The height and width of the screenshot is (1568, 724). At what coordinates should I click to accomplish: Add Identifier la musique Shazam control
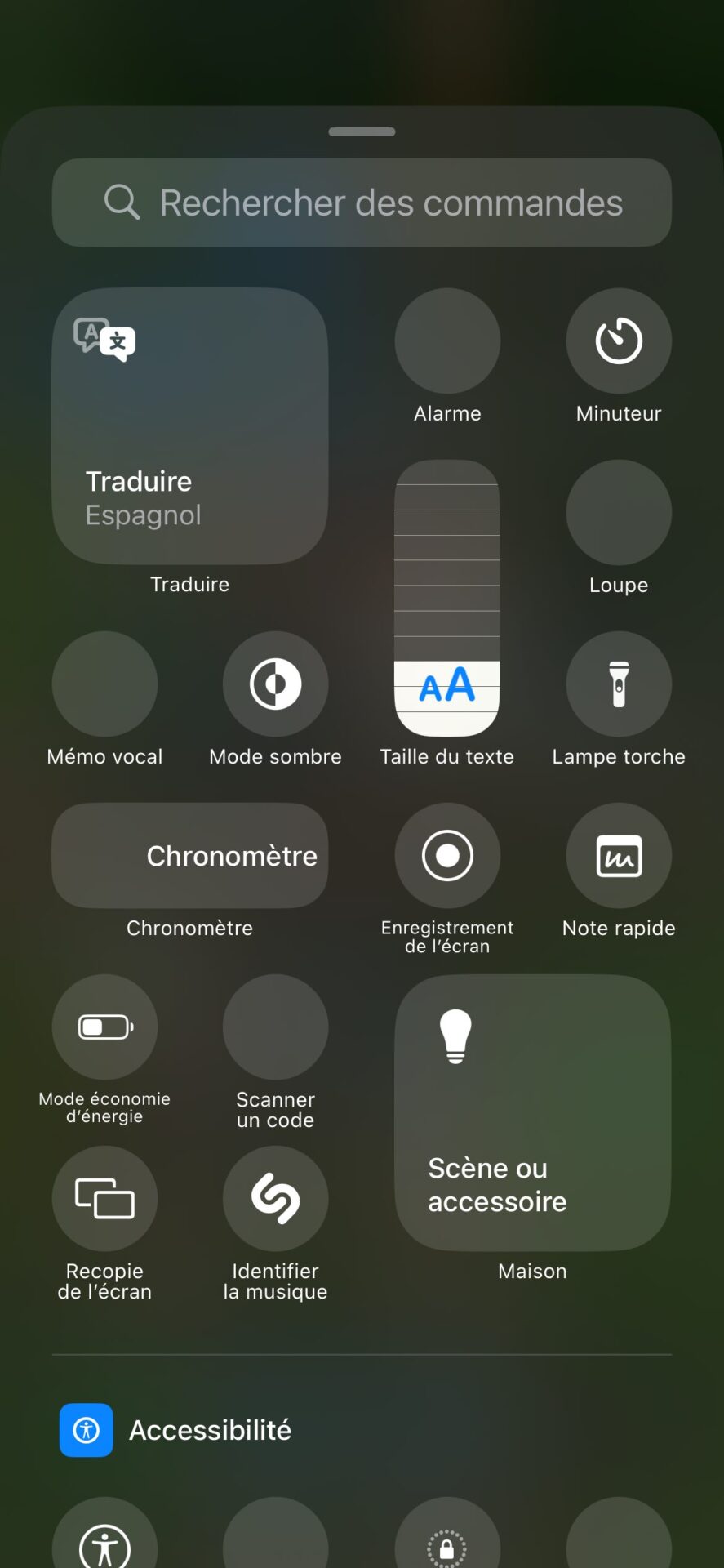click(276, 1199)
